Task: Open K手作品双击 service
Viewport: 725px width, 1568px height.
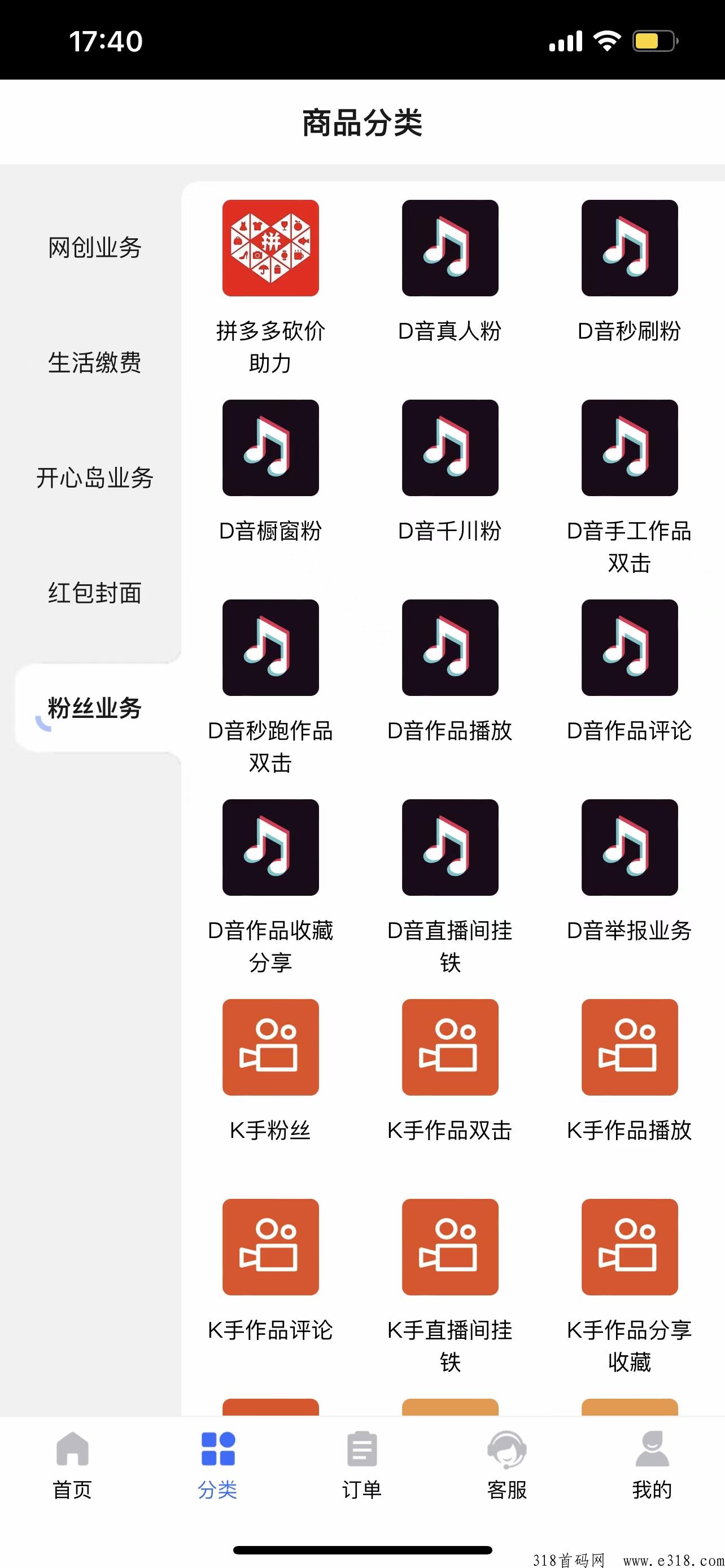Action: (x=450, y=1047)
